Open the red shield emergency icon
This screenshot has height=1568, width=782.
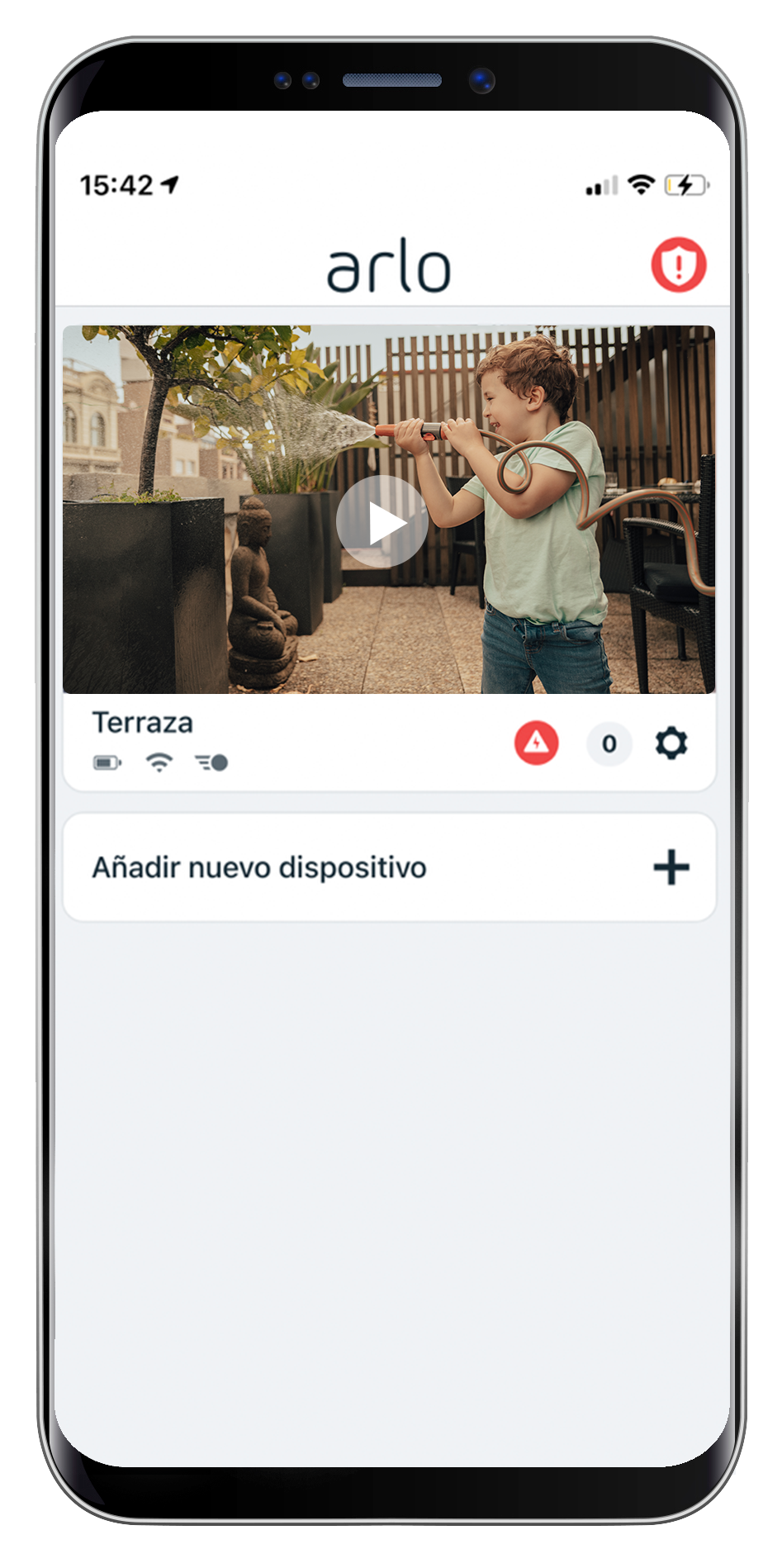tap(678, 265)
